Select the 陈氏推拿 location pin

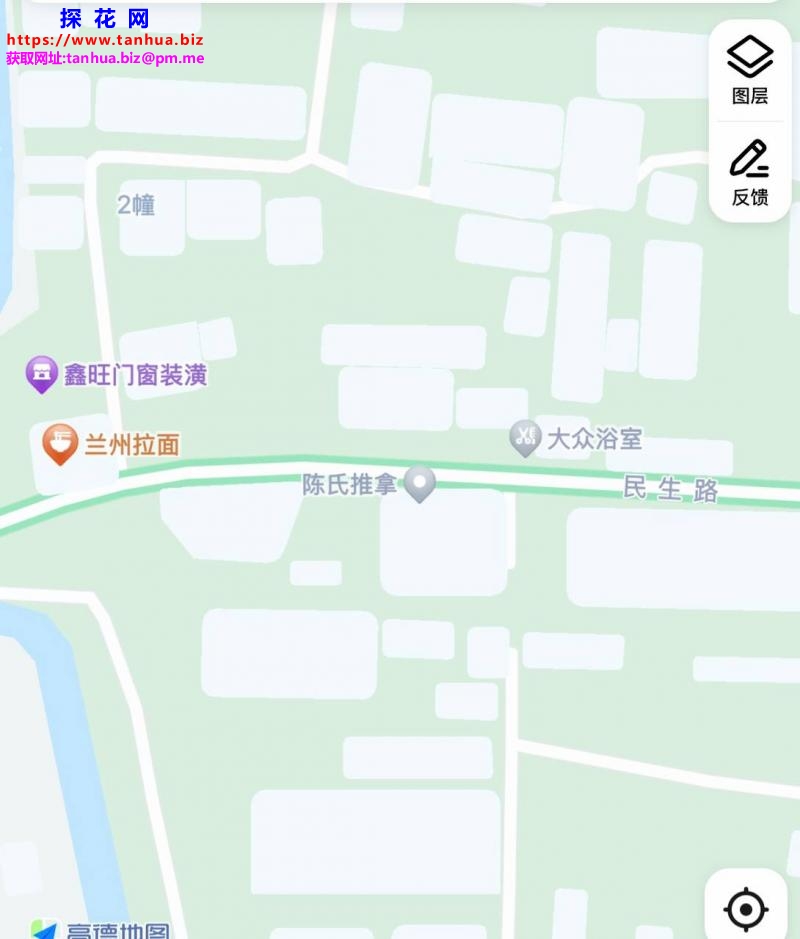[420, 484]
